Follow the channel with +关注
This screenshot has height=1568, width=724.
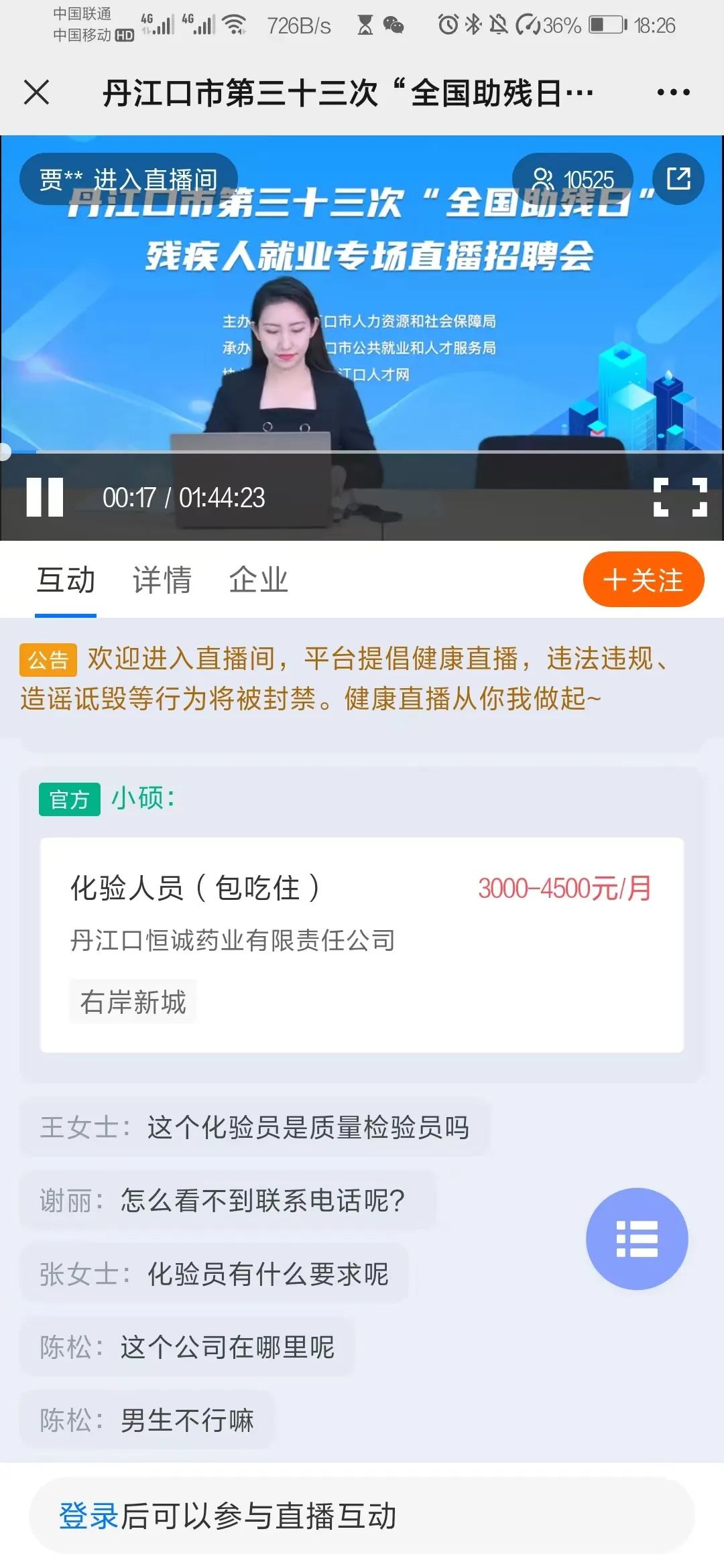[x=643, y=580]
